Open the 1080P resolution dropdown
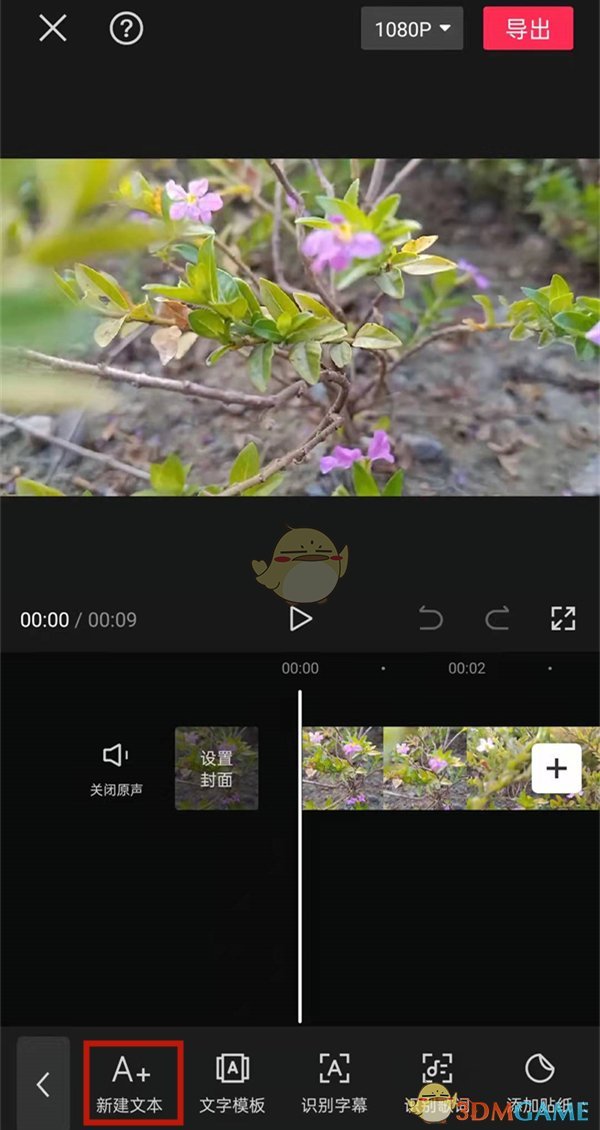Viewport: 600px width, 1130px height. click(411, 29)
